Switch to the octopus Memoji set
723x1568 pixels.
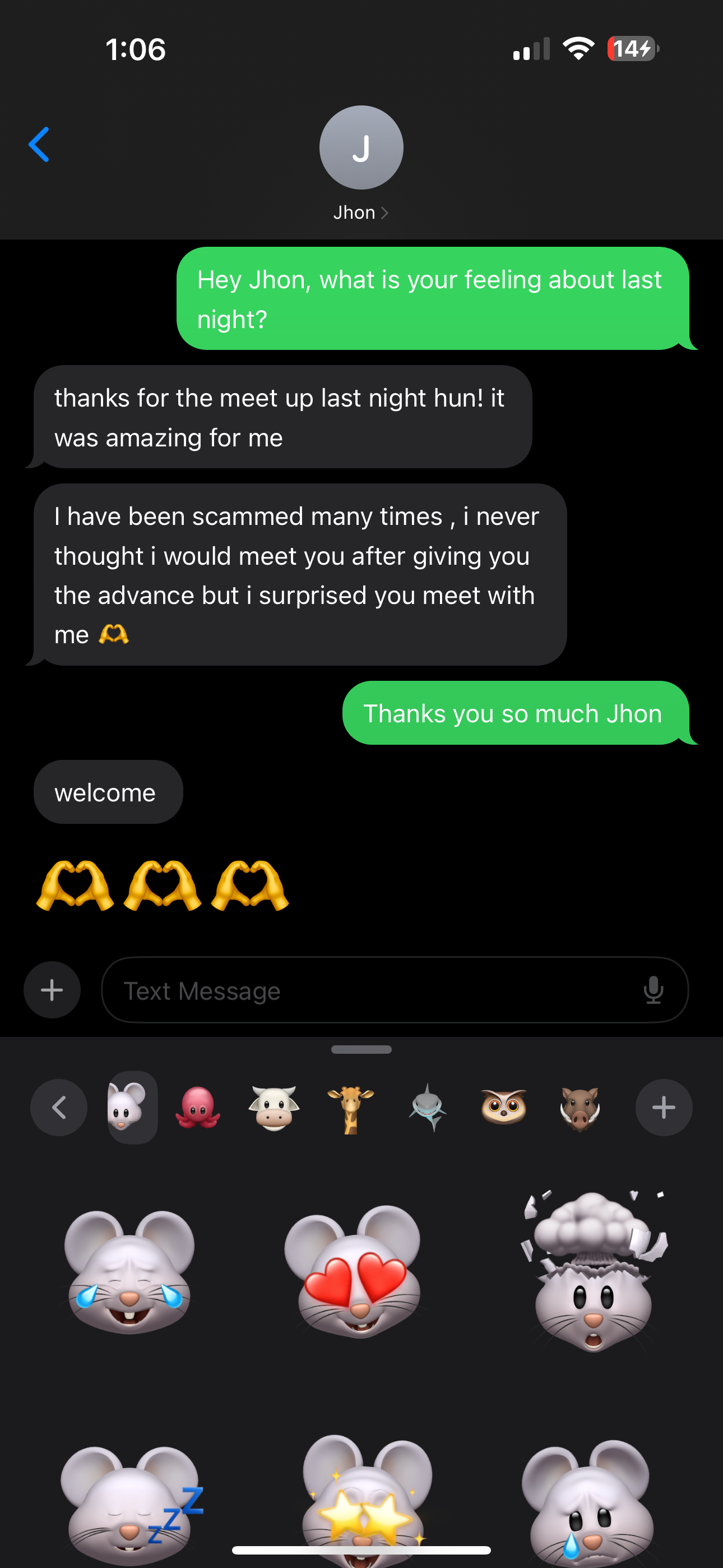pyautogui.click(x=198, y=1107)
